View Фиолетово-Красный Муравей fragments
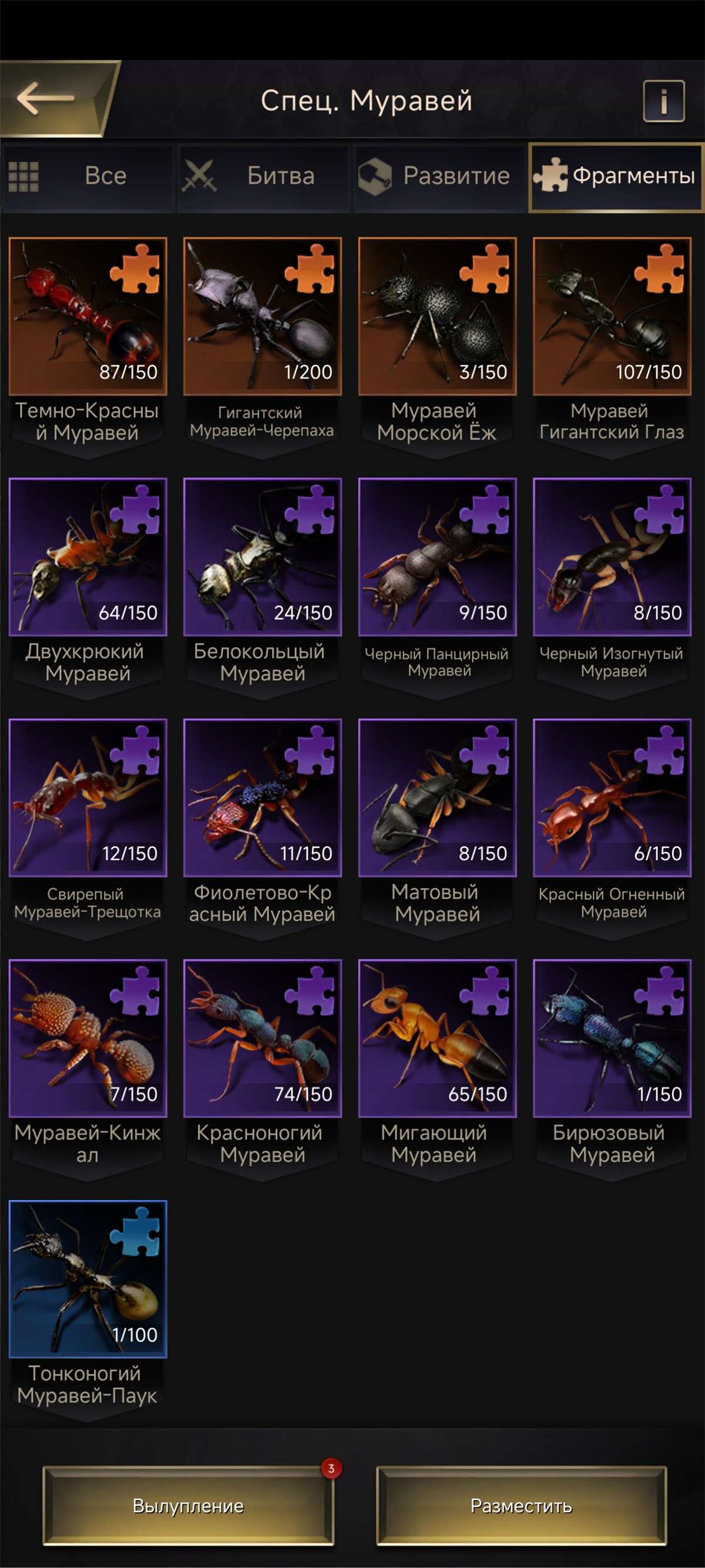The height and width of the screenshot is (1568, 705). point(262,798)
